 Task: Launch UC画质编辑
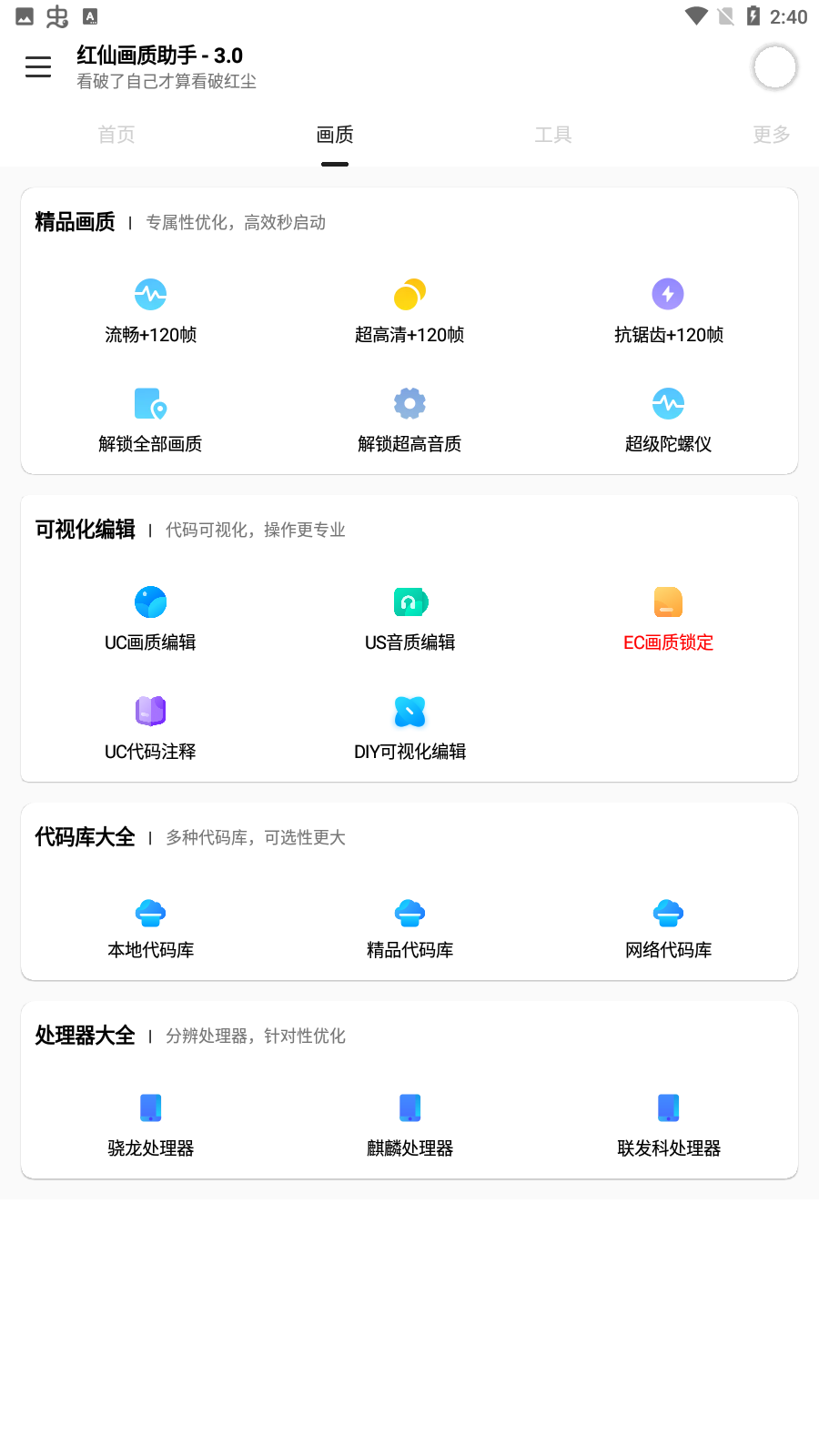point(151,619)
